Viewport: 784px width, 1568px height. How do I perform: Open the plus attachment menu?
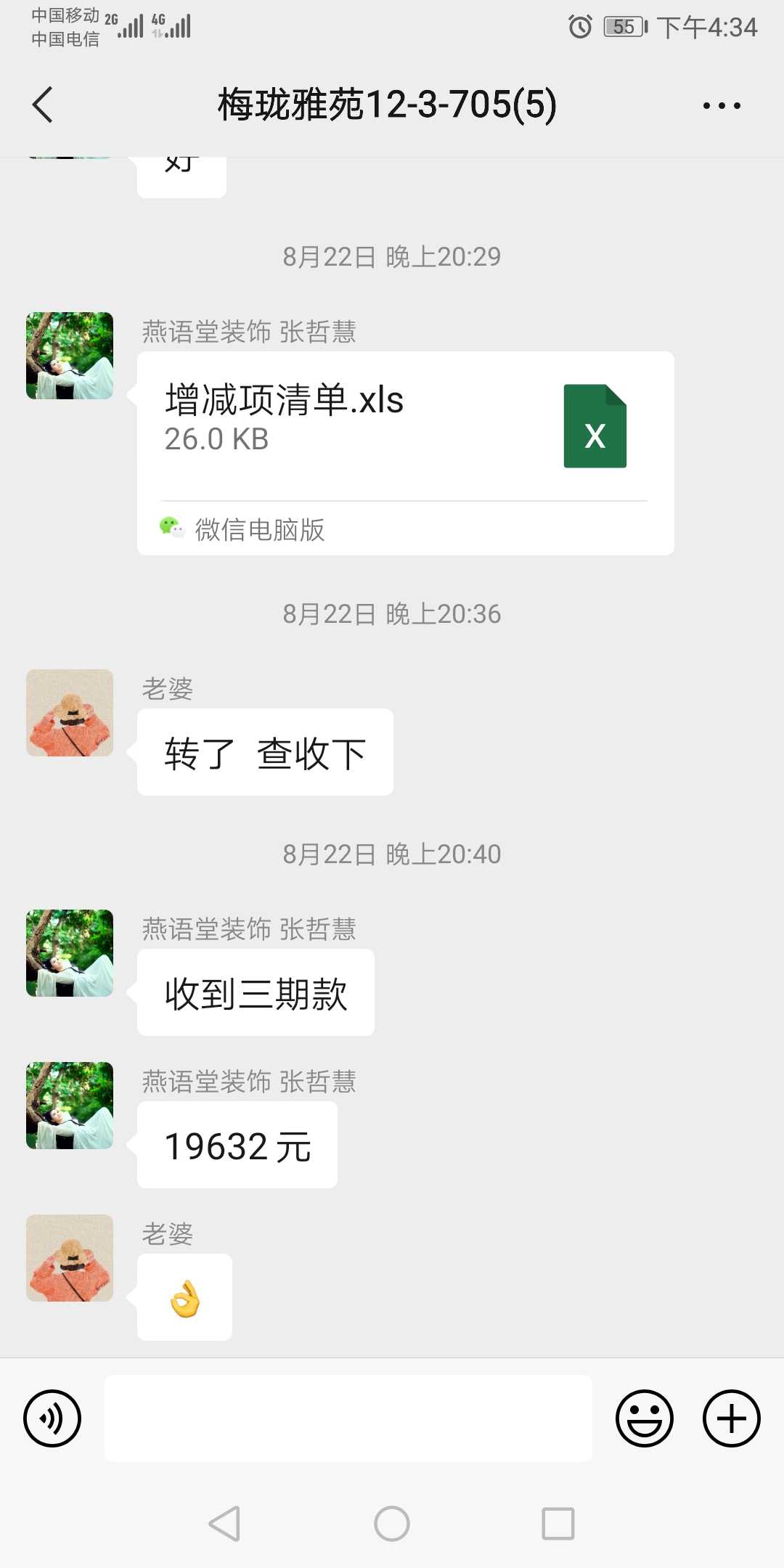pyautogui.click(x=731, y=1418)
